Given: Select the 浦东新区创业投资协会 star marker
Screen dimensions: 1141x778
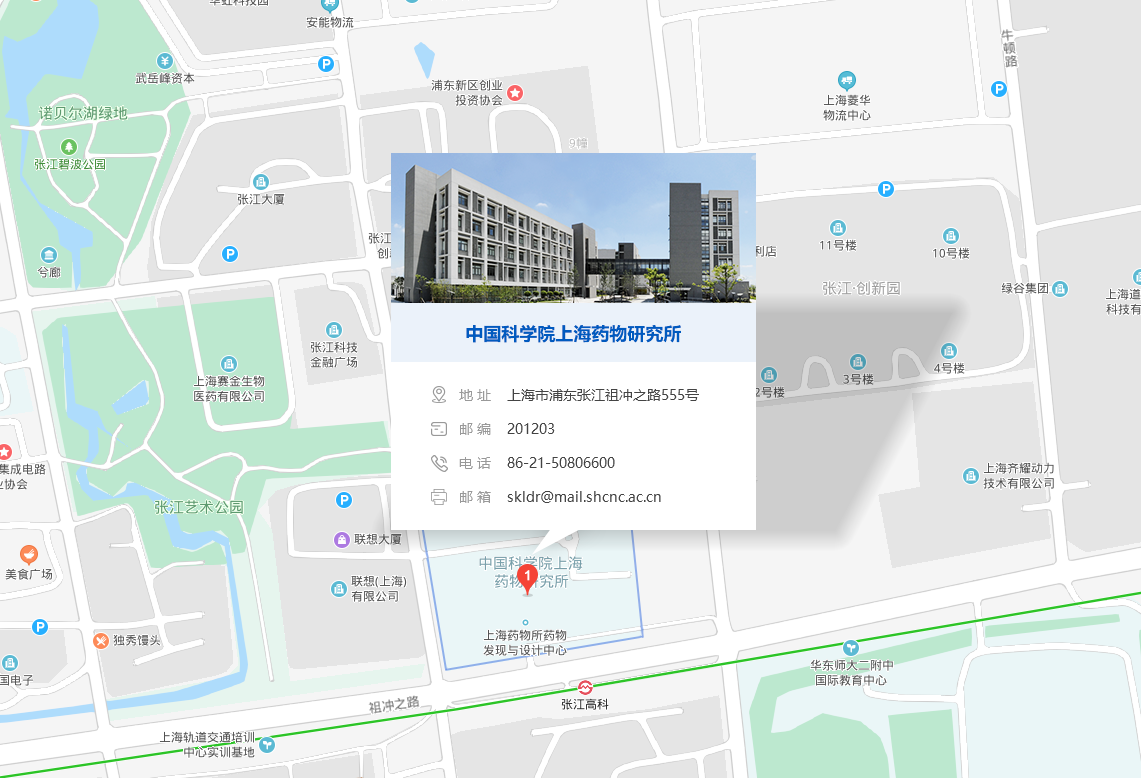Looking at the screenshot, I should coord(515,93).
